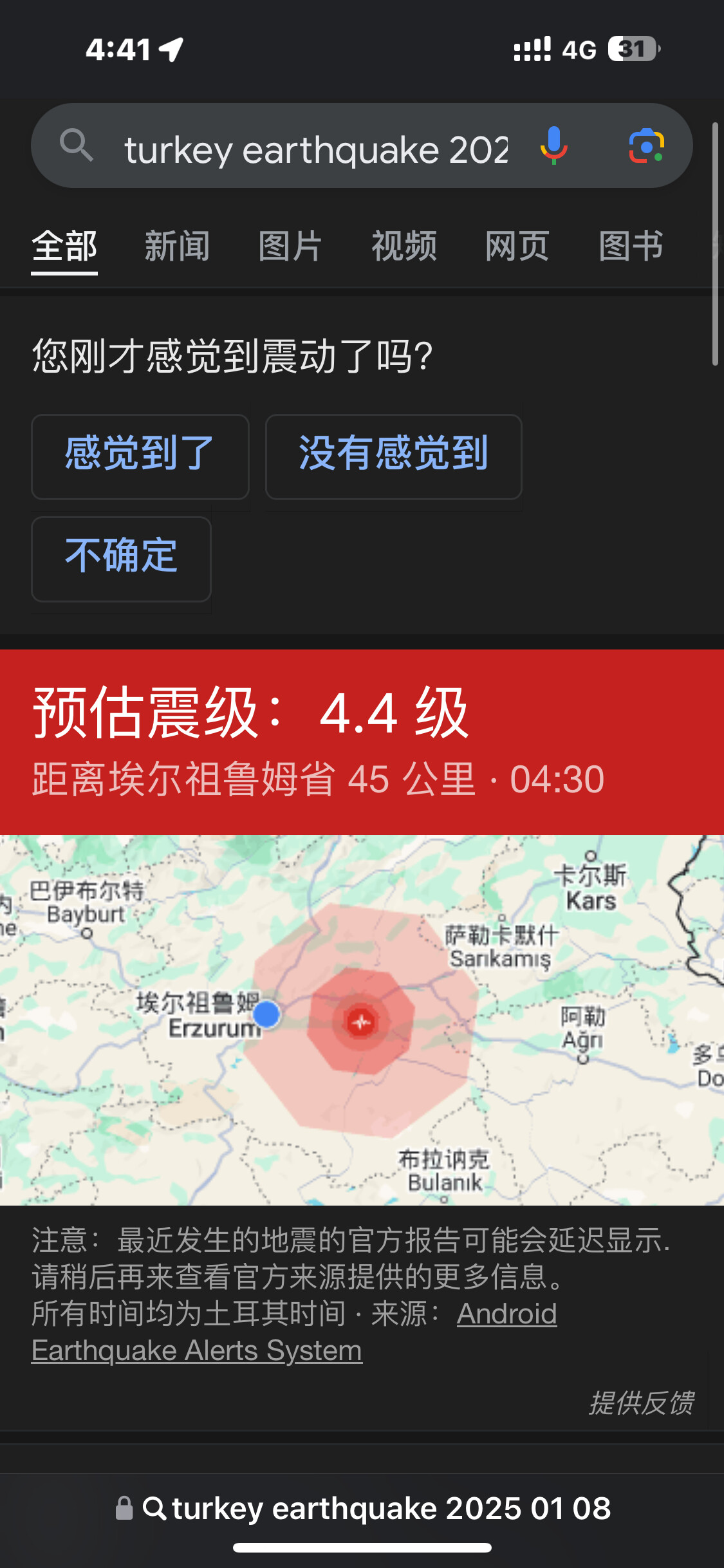Choose 没有感觉到 as your response
The height and width of the screenshot is (1568, 724).
(393, 456)
